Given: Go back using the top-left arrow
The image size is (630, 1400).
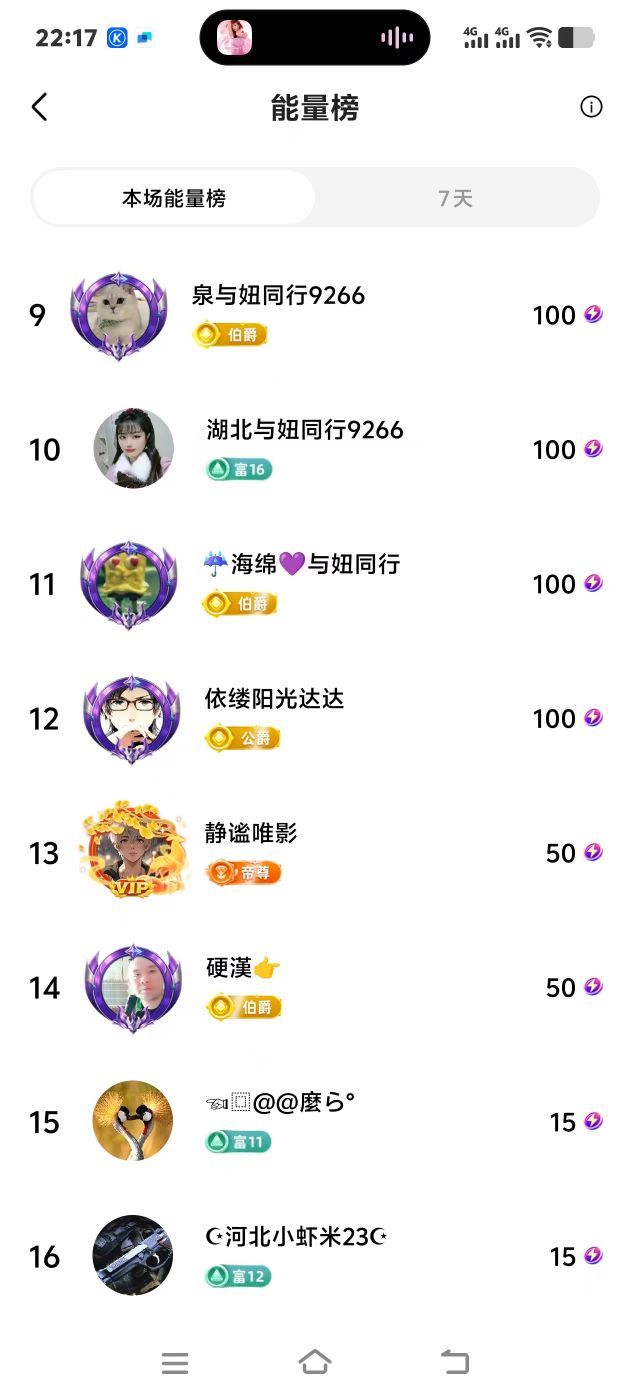Looking at the screenshot, I should point(40,107).
